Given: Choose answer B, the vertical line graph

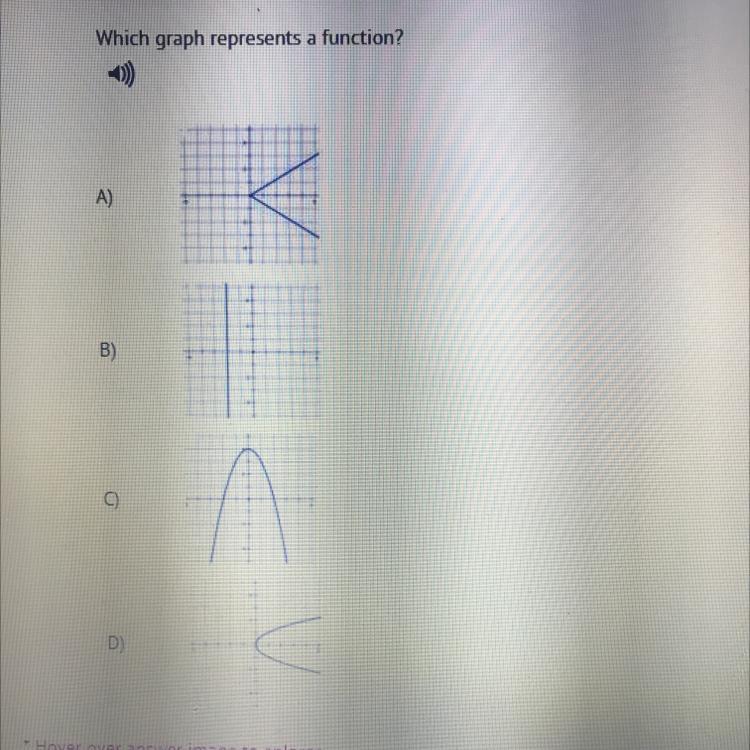Looking at the screenshot, I should [250, 350].
